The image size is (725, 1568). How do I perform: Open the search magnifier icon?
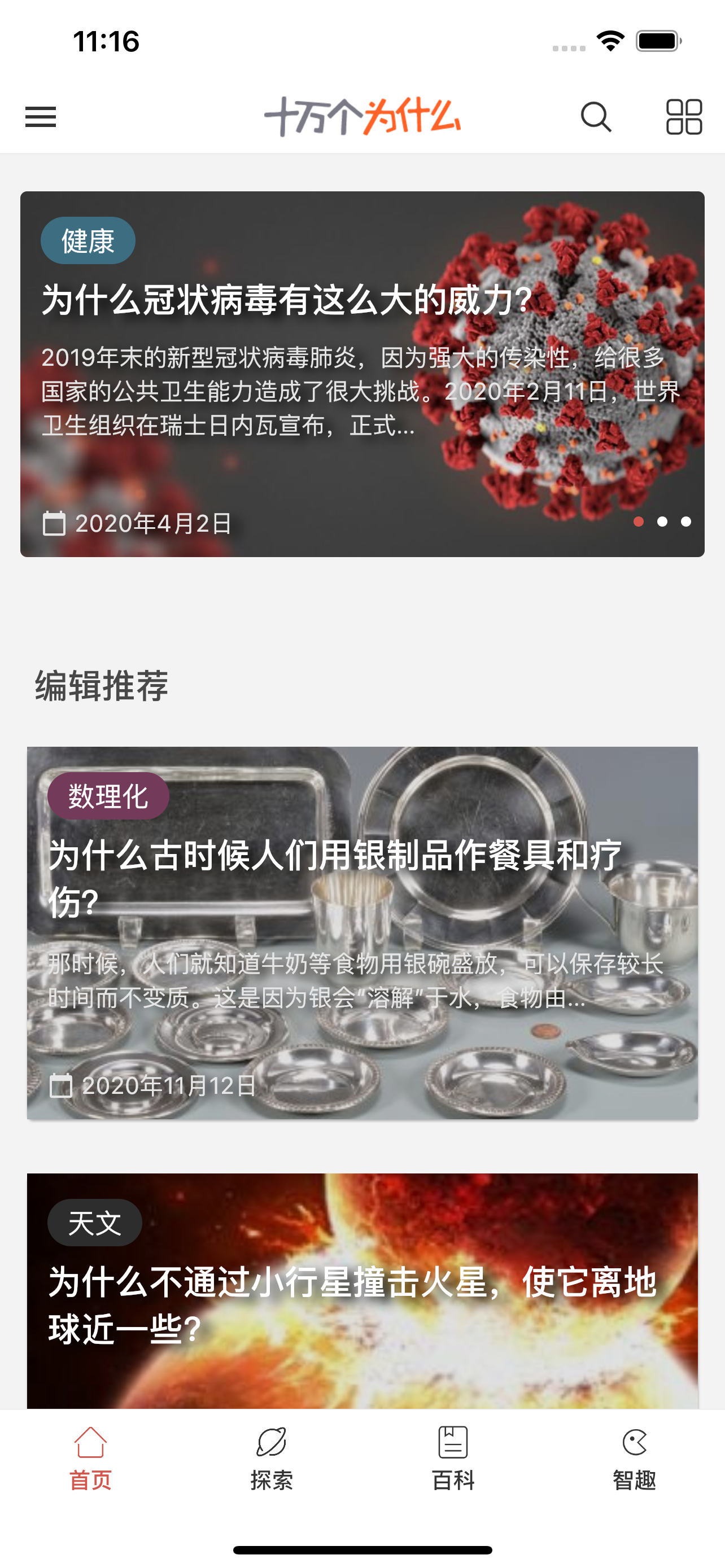click(x=595, y=116)
